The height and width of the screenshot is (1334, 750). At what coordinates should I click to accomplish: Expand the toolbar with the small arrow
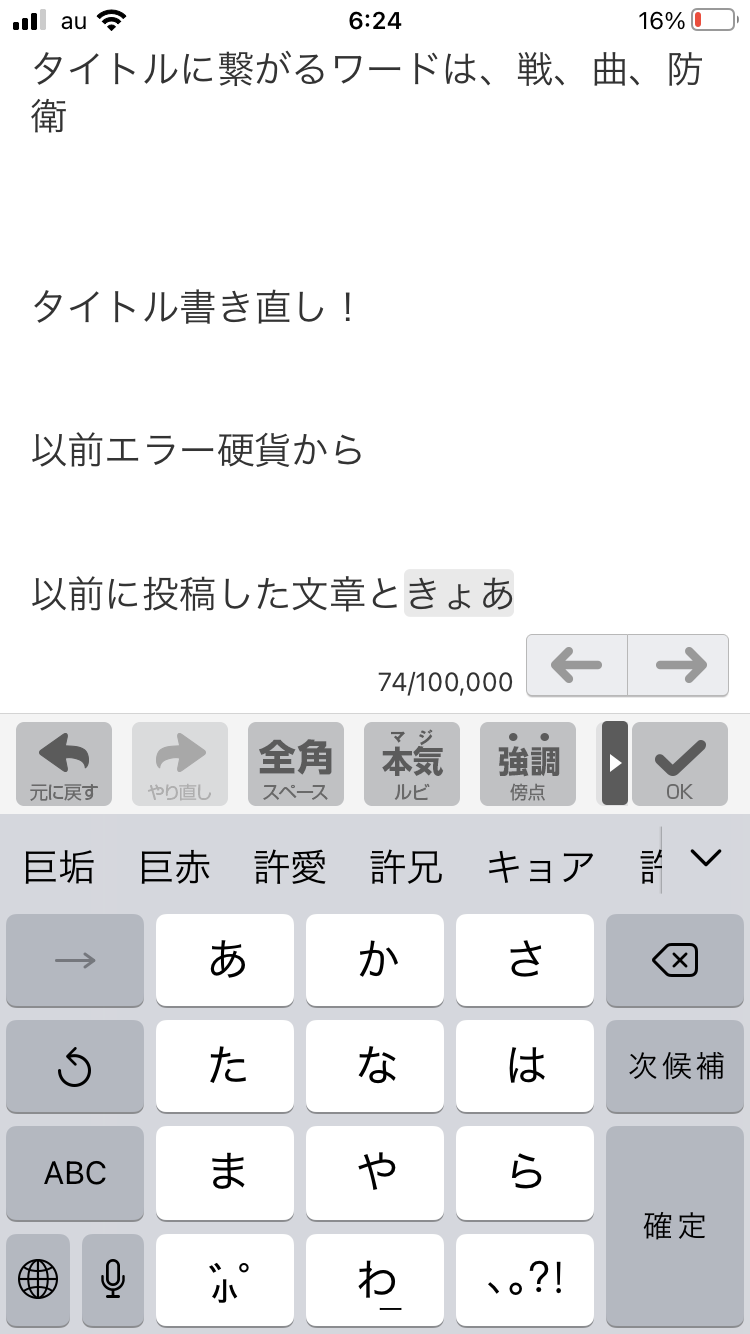[614, 764]
